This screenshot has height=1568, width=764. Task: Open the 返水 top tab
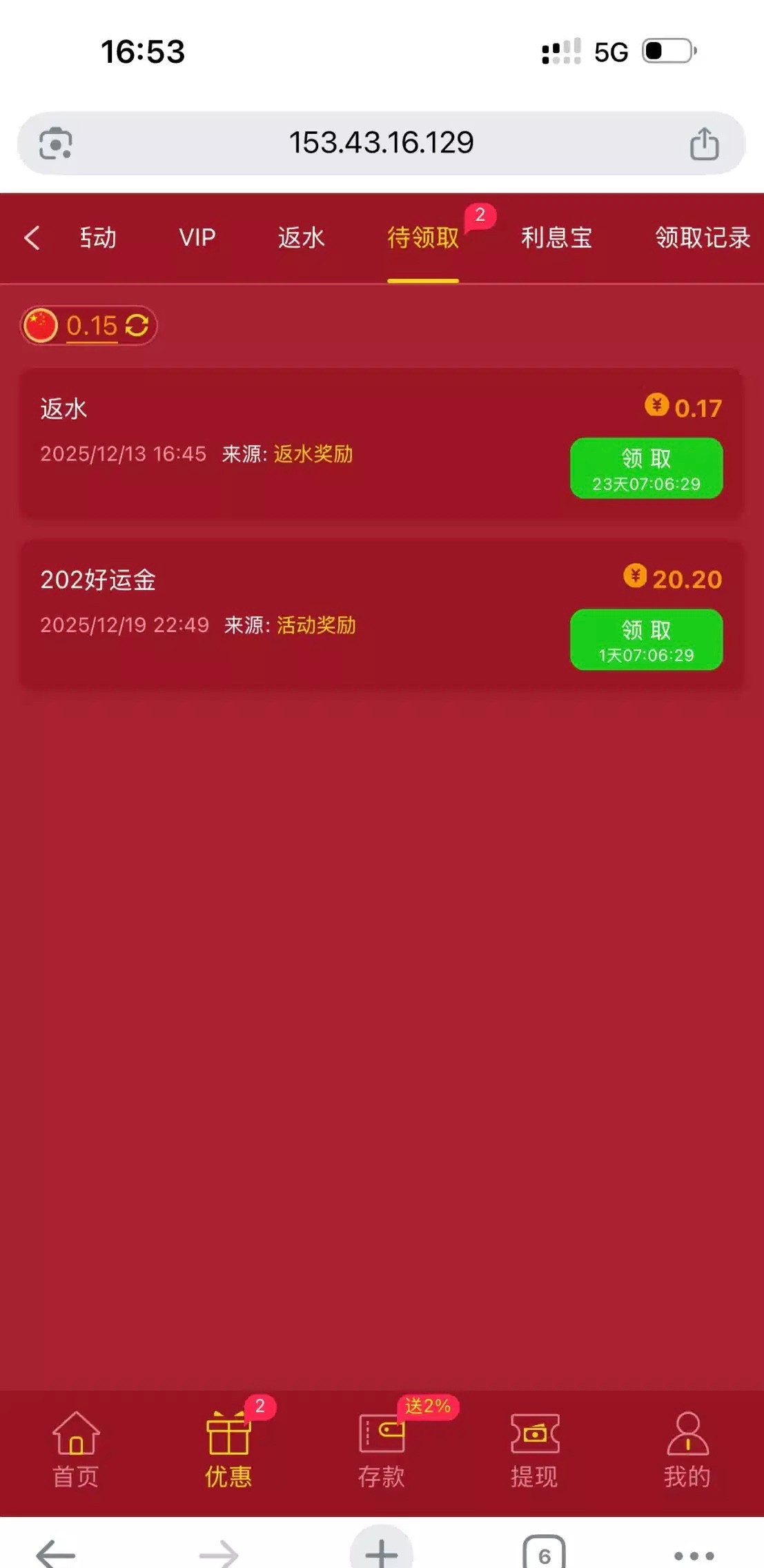(x=301, y=237)
